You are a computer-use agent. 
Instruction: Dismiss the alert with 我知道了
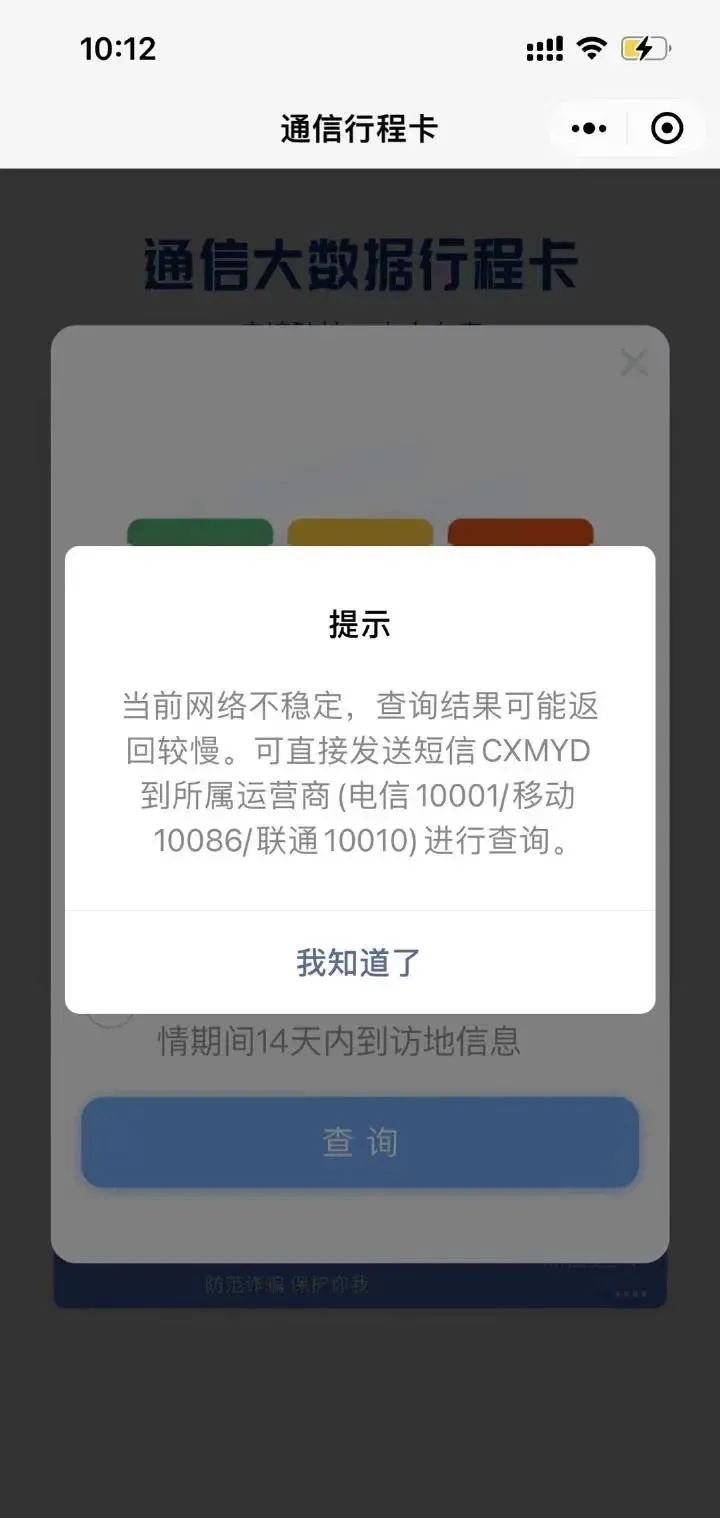(x=359, y=962)
